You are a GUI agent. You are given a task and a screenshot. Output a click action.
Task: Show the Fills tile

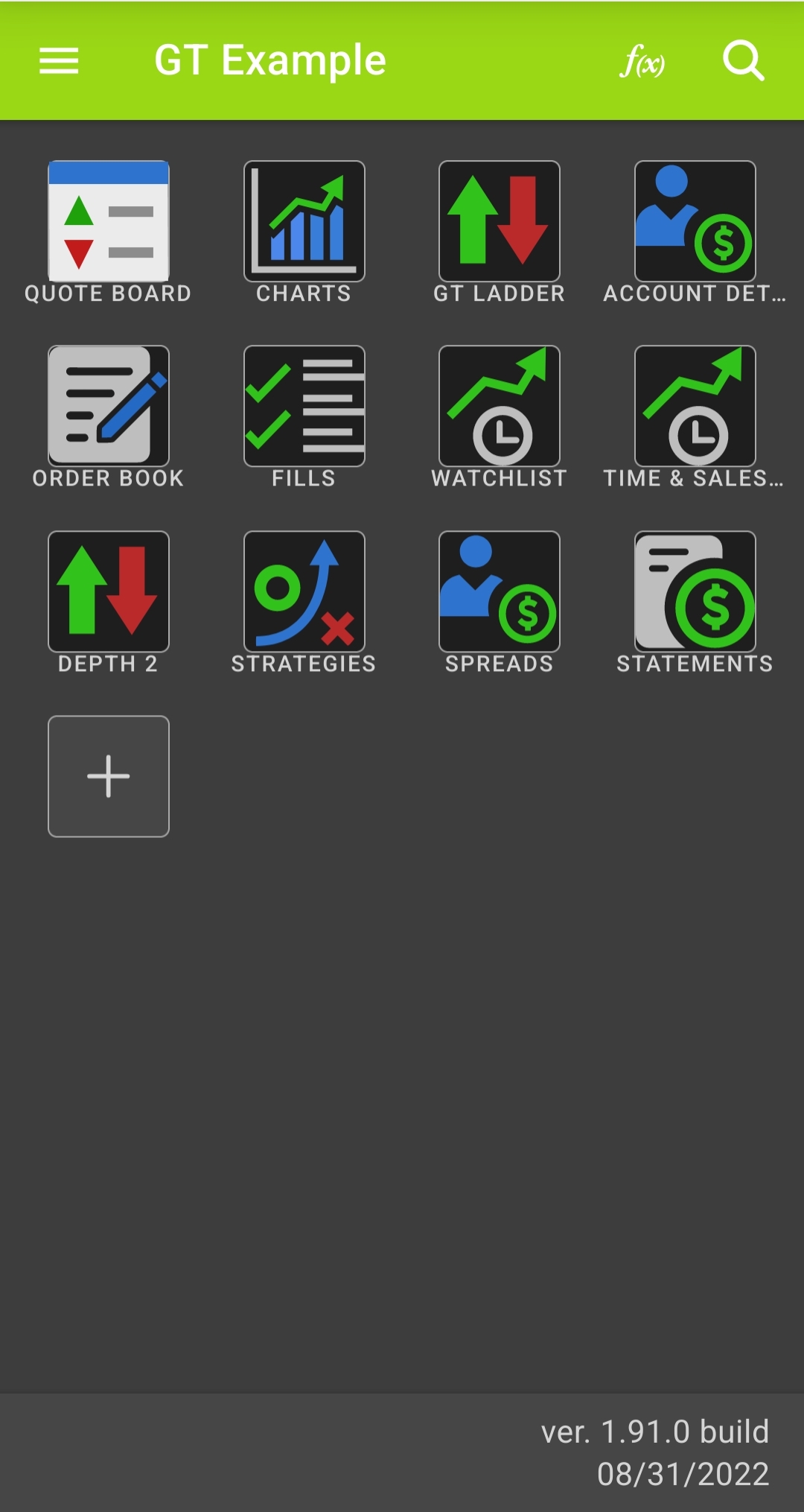point(304,406)
